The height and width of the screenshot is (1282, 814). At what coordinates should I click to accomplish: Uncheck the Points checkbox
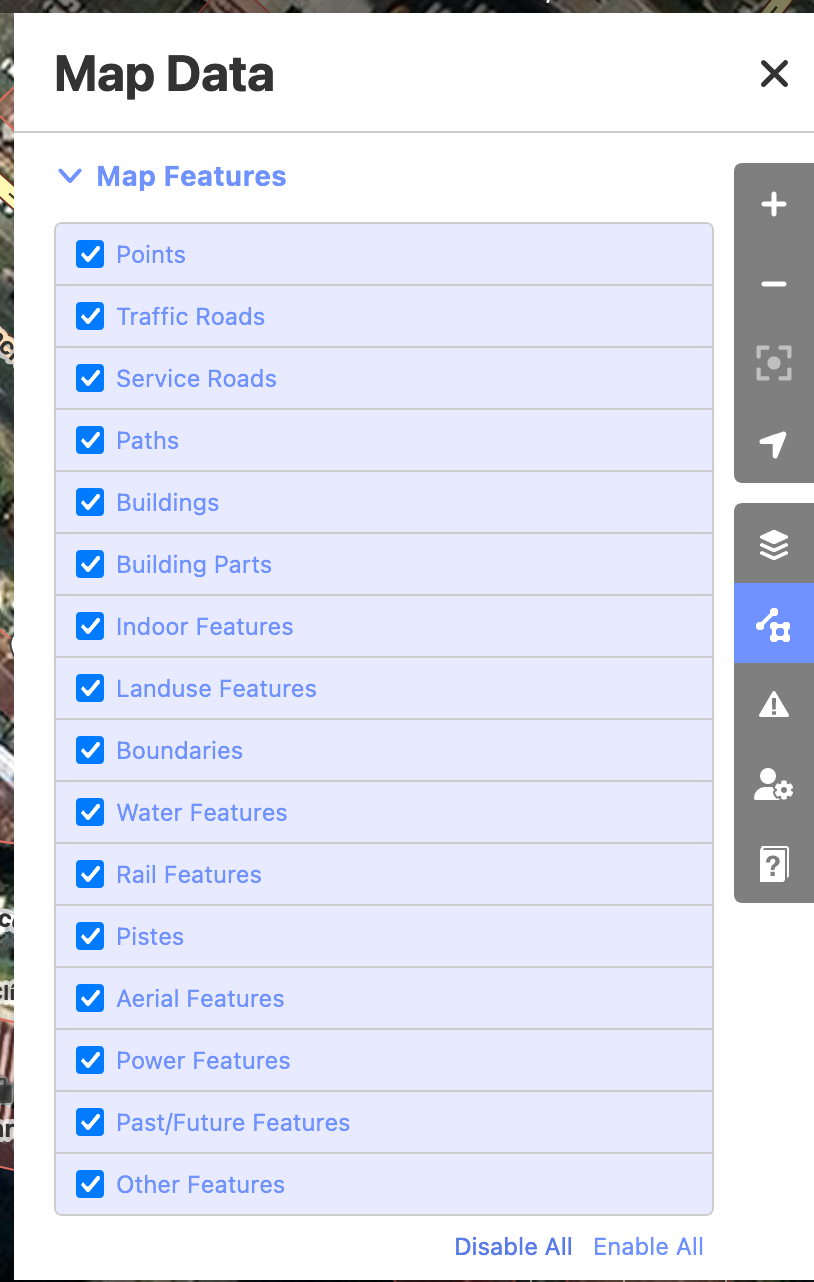click(x=90, y=254)
